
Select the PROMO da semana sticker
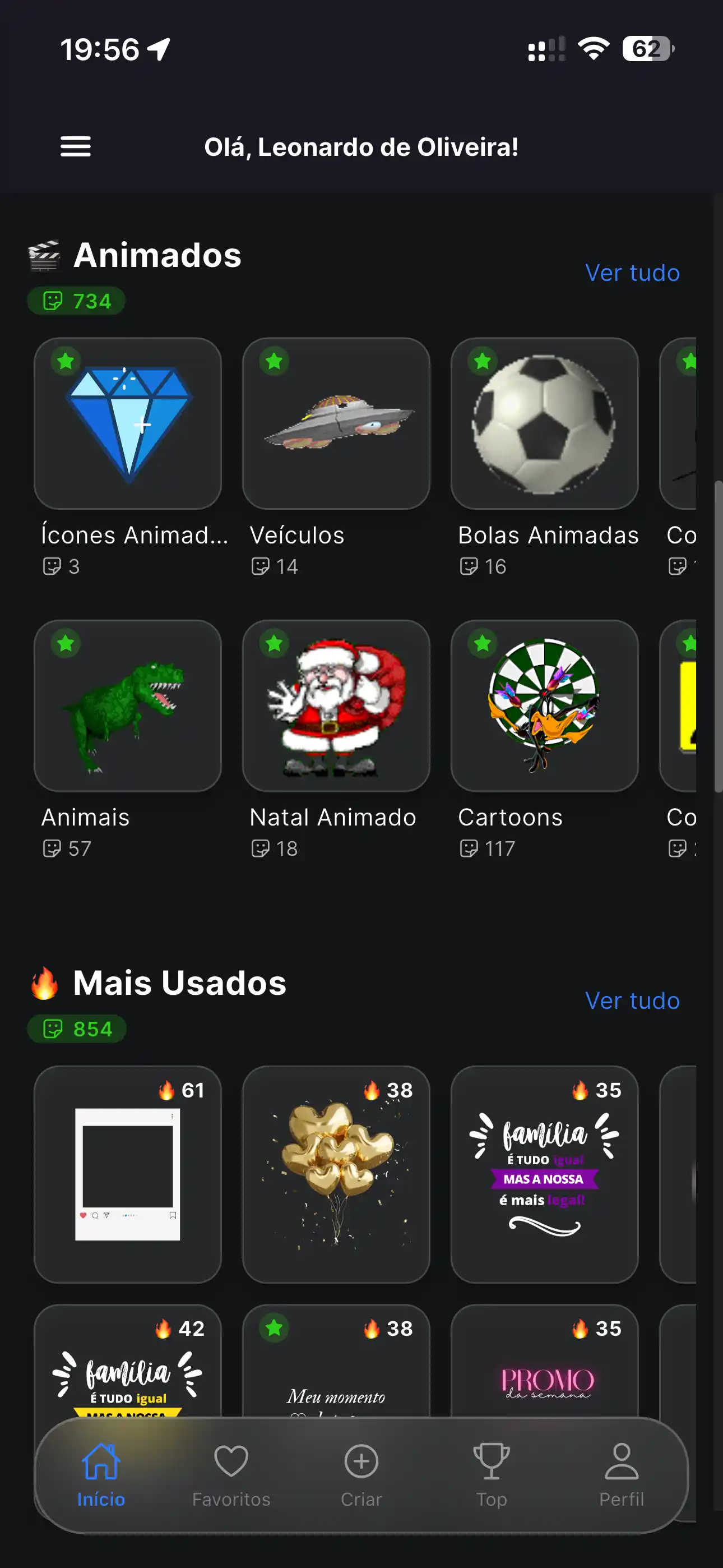tap(544, 1376)
